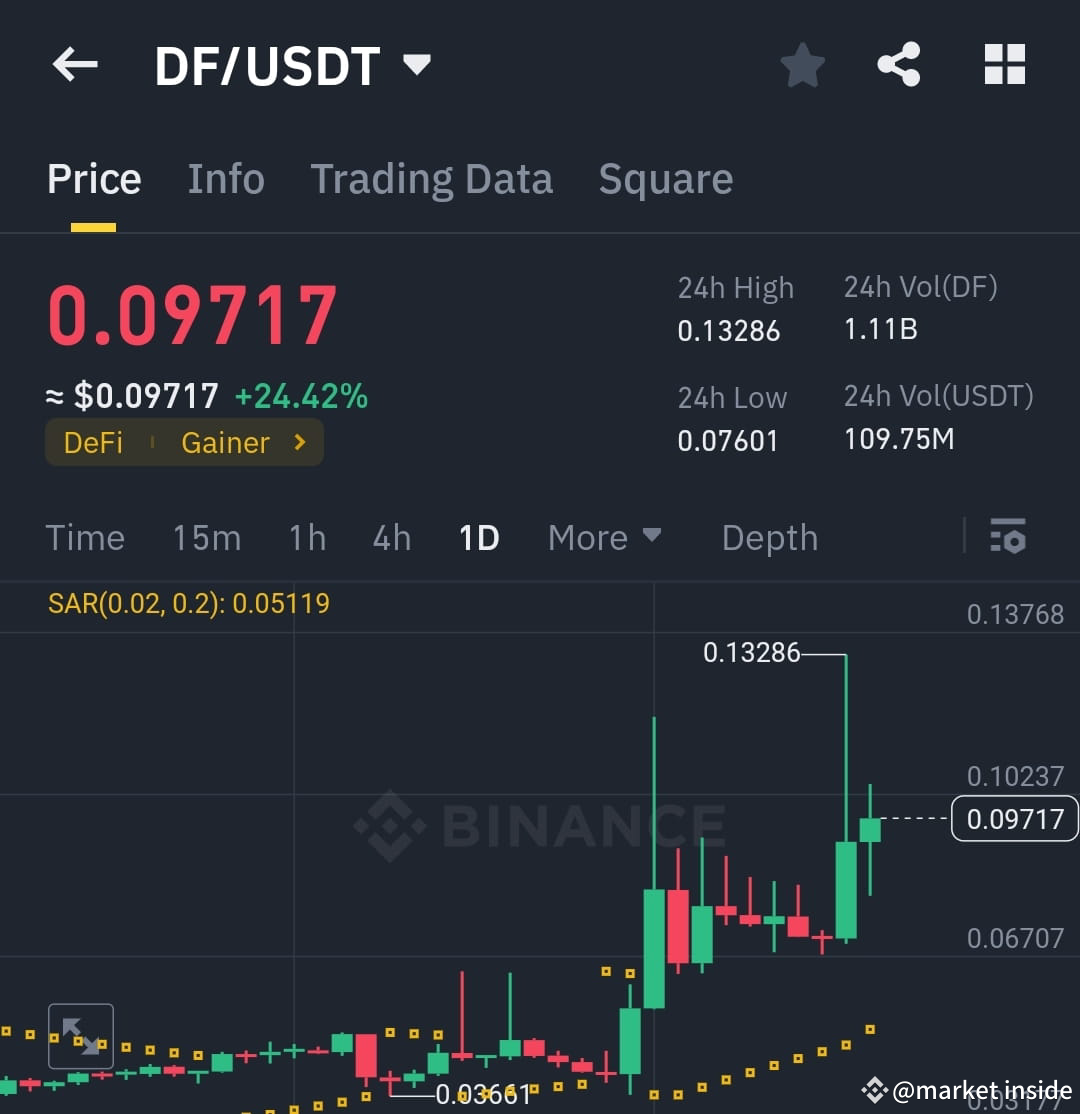The width and height of the screenshot is (1080, 1114).
Task: Switch the chart to Time view
Action: [x=85, y=537]
